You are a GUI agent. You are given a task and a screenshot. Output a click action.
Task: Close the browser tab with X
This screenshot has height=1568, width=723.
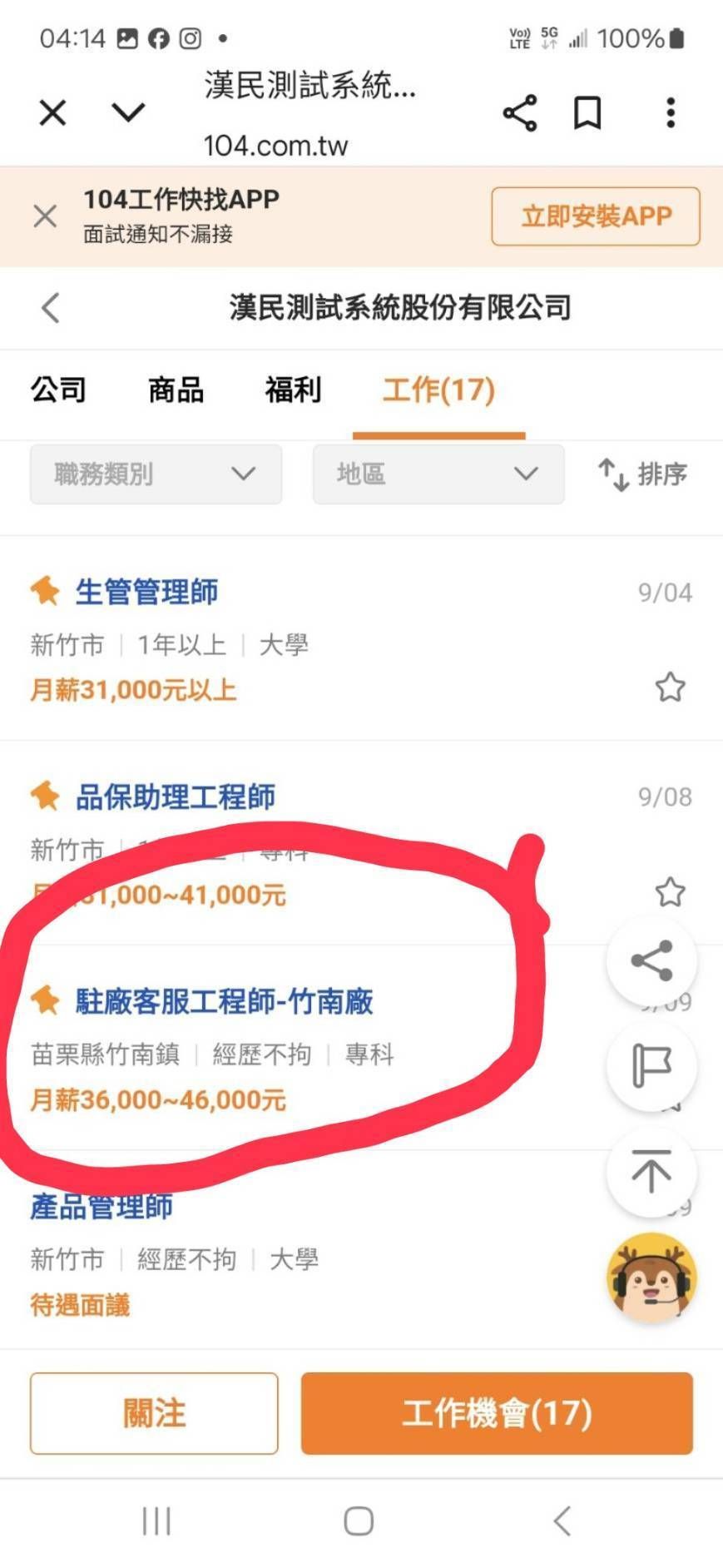[52, 112]
